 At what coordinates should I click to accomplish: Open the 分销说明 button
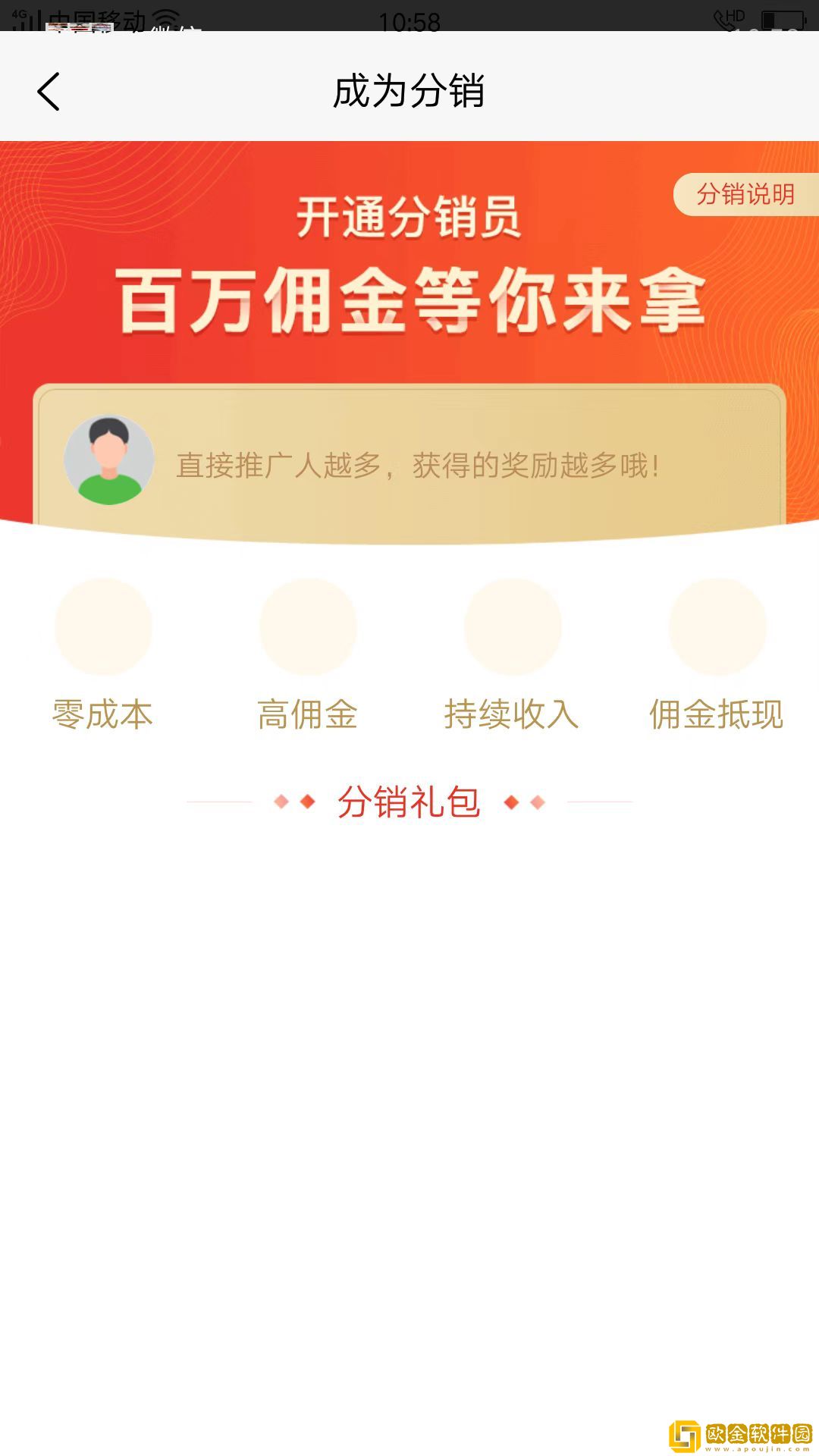(746, 195)
